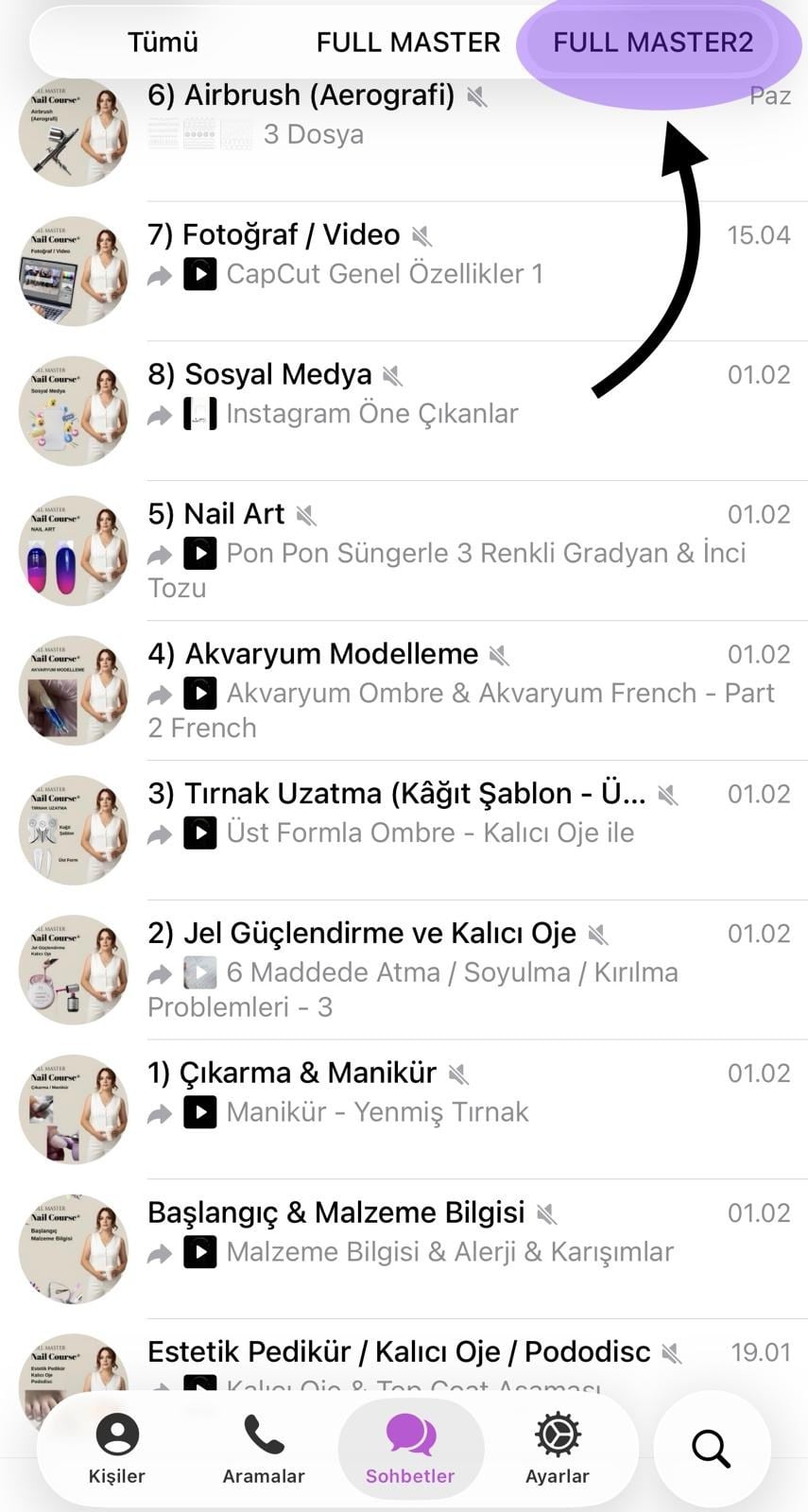Tap the search magnifier button

point(711,1448)
